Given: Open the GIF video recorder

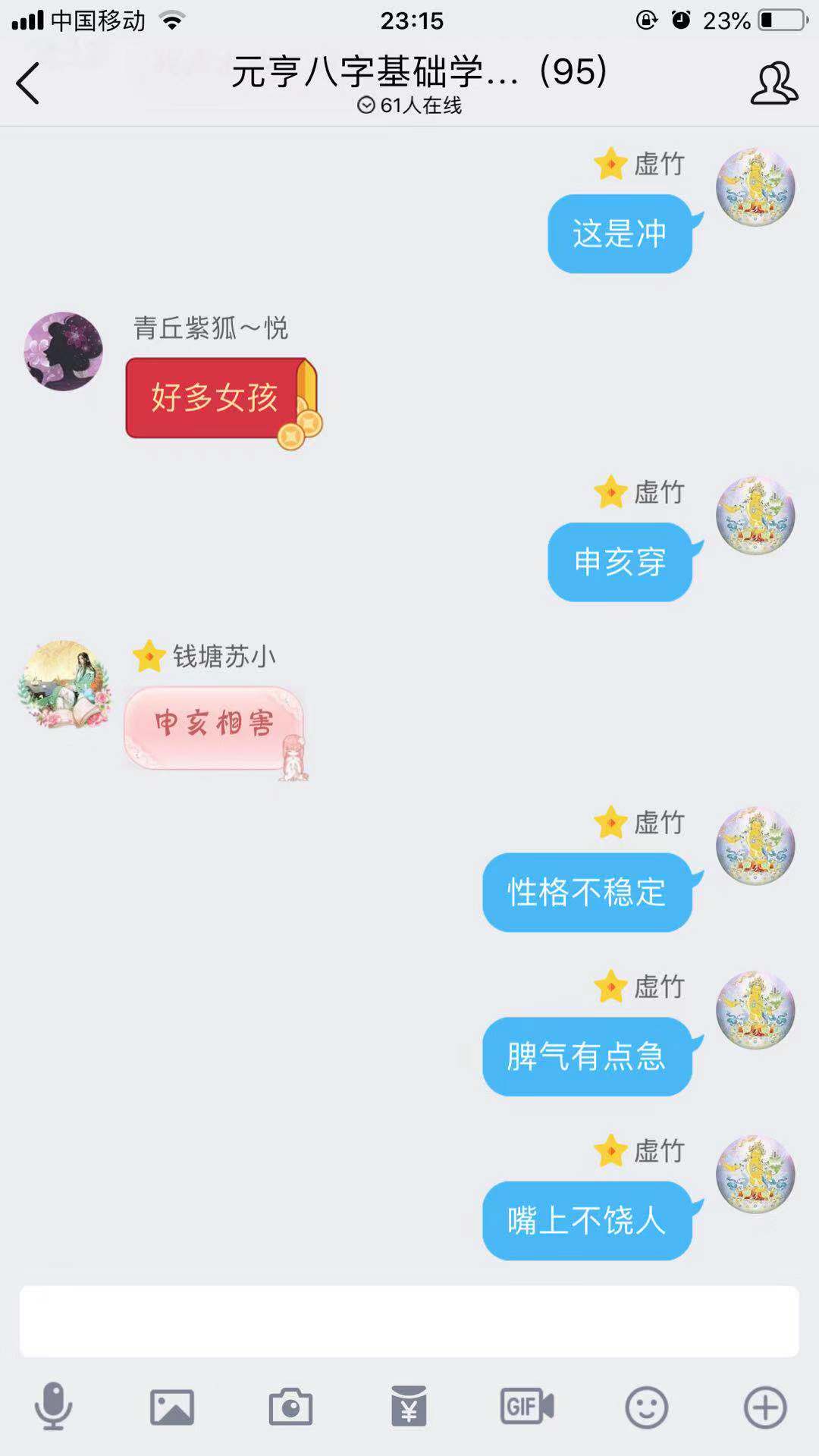Looking at the screenshot, I should coord(527,1407).
